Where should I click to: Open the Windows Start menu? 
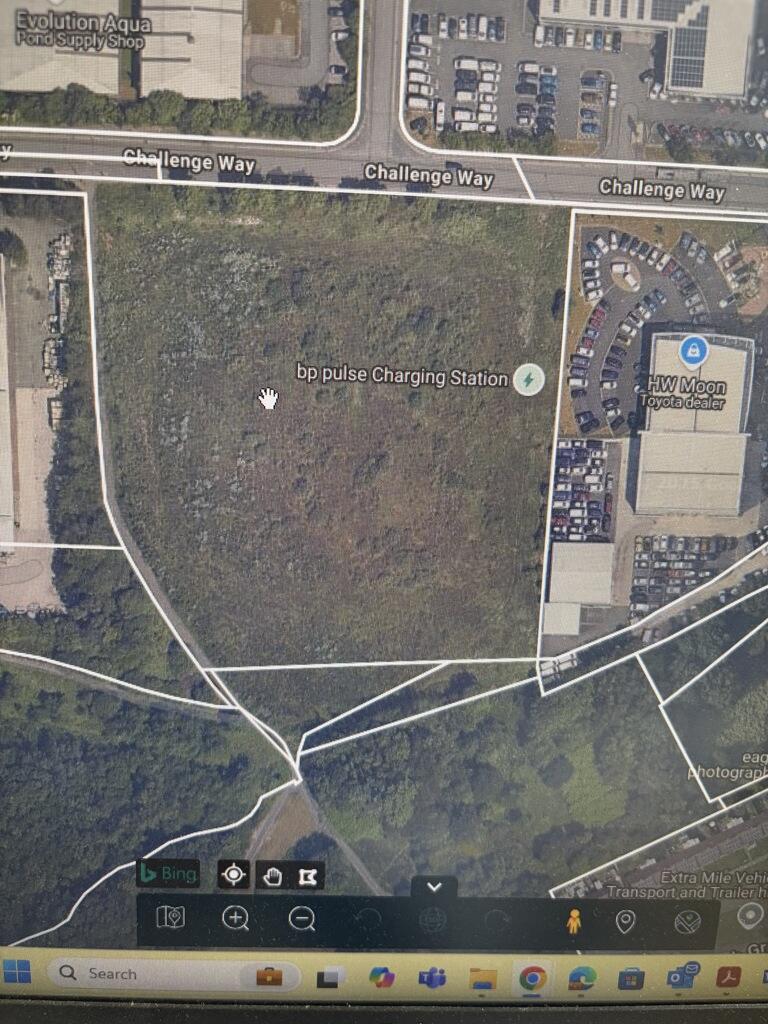pyautogui.click(x=17, y=972)
